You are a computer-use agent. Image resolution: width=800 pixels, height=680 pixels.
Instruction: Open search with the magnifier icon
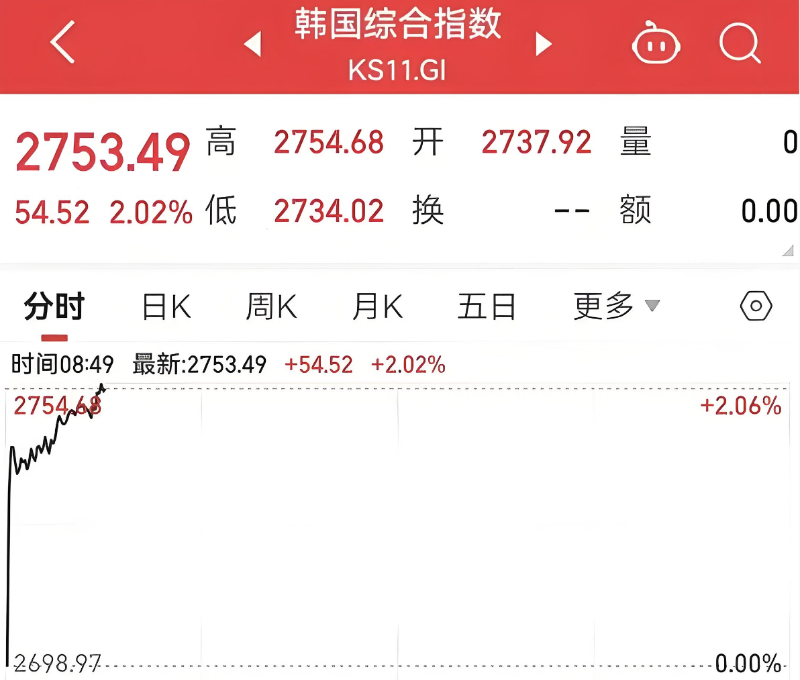click(740, 43)
